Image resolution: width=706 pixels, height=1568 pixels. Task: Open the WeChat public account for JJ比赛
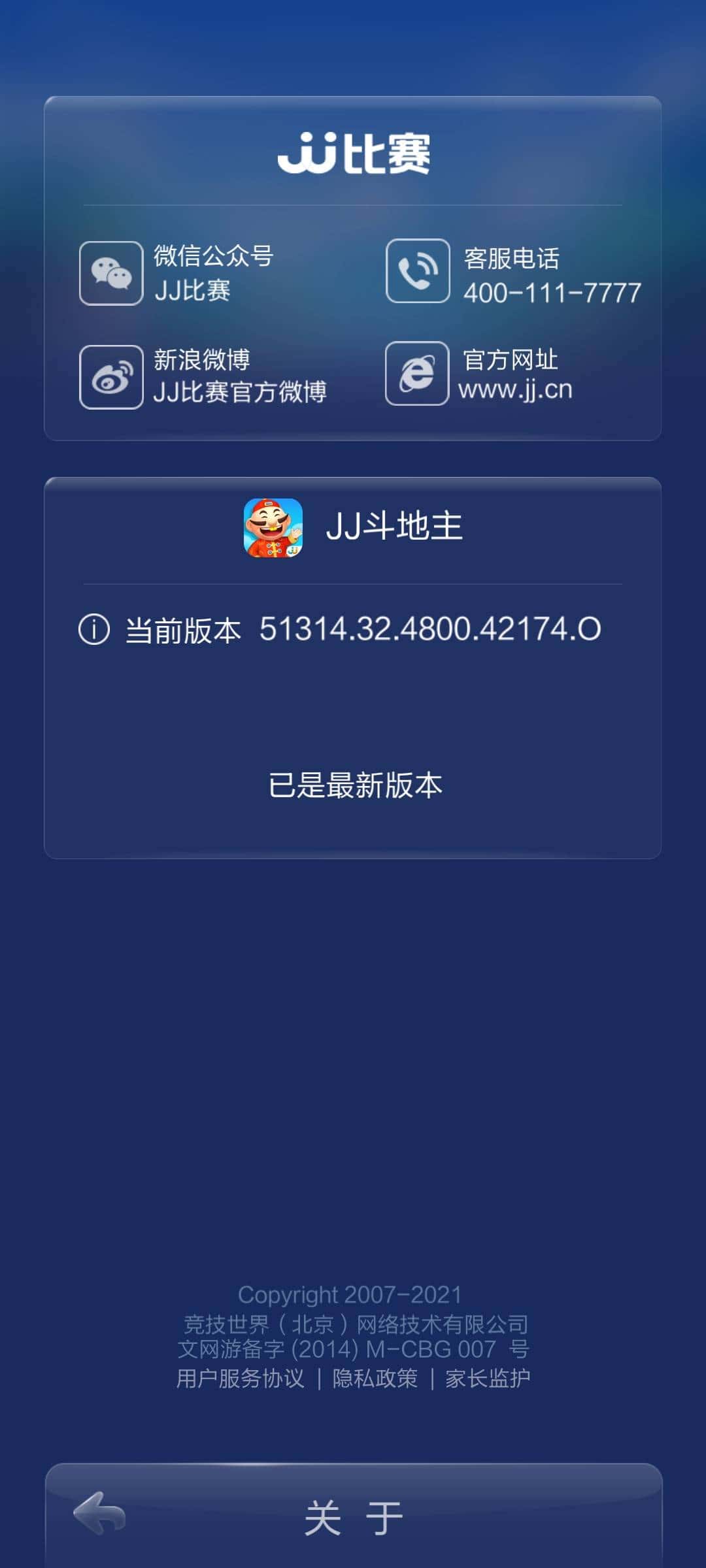pyautogui.click(x=111, y=274)
